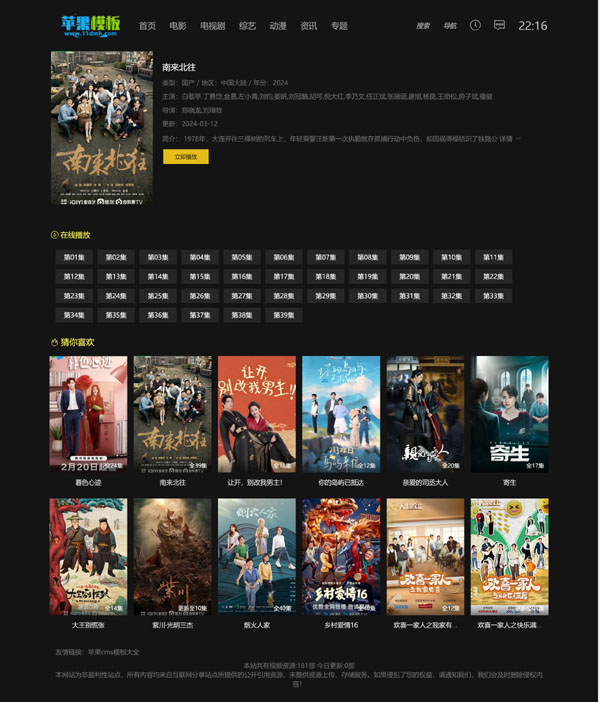Screen dimensions: 600x702
Task: Open the 搜索 search option
Action: point(422,26)
